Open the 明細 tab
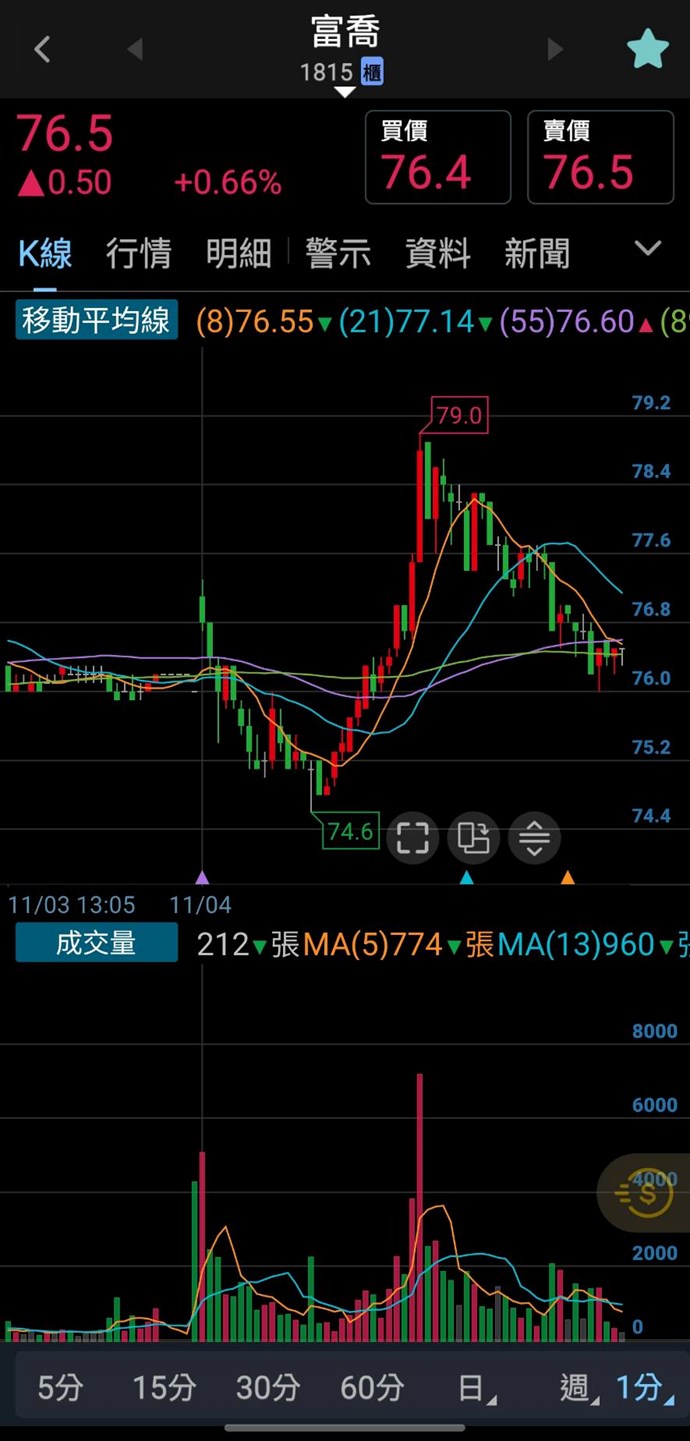The width and height of the screenshot is (690, 1441). 238,253
